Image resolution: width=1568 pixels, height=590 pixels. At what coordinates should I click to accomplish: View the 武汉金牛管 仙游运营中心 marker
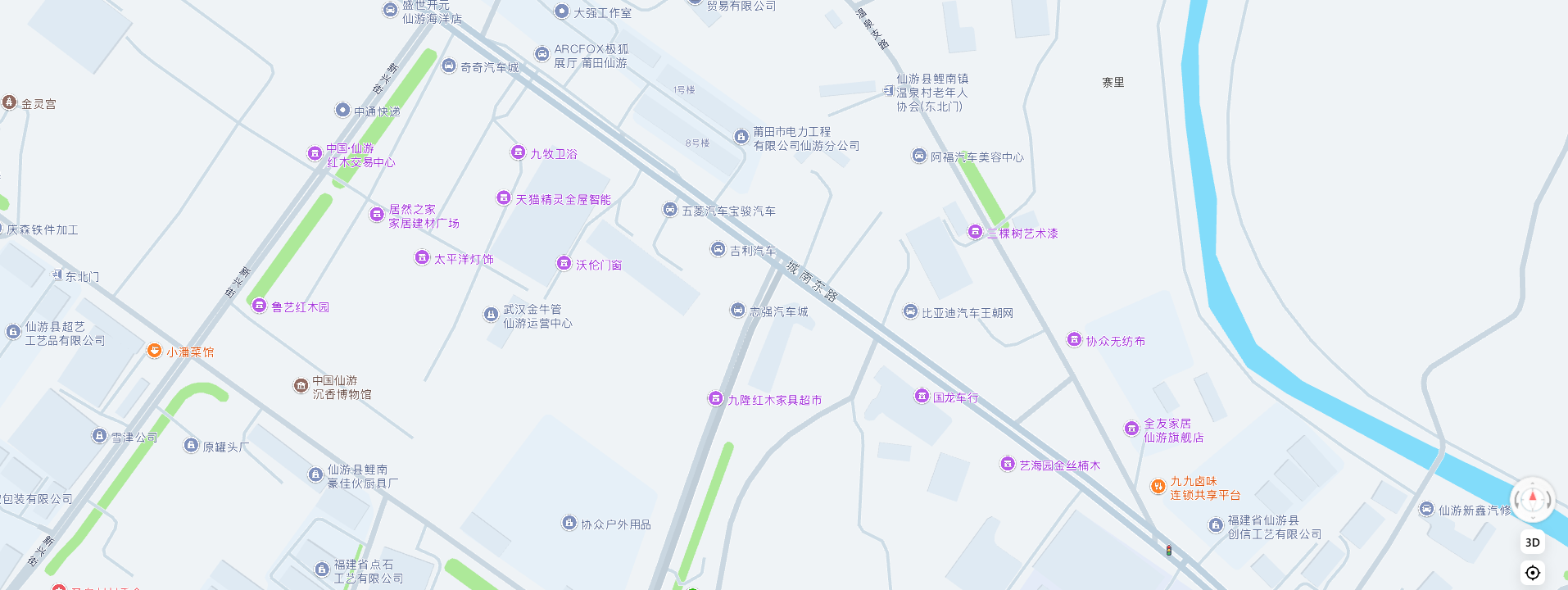pos(491,315)
